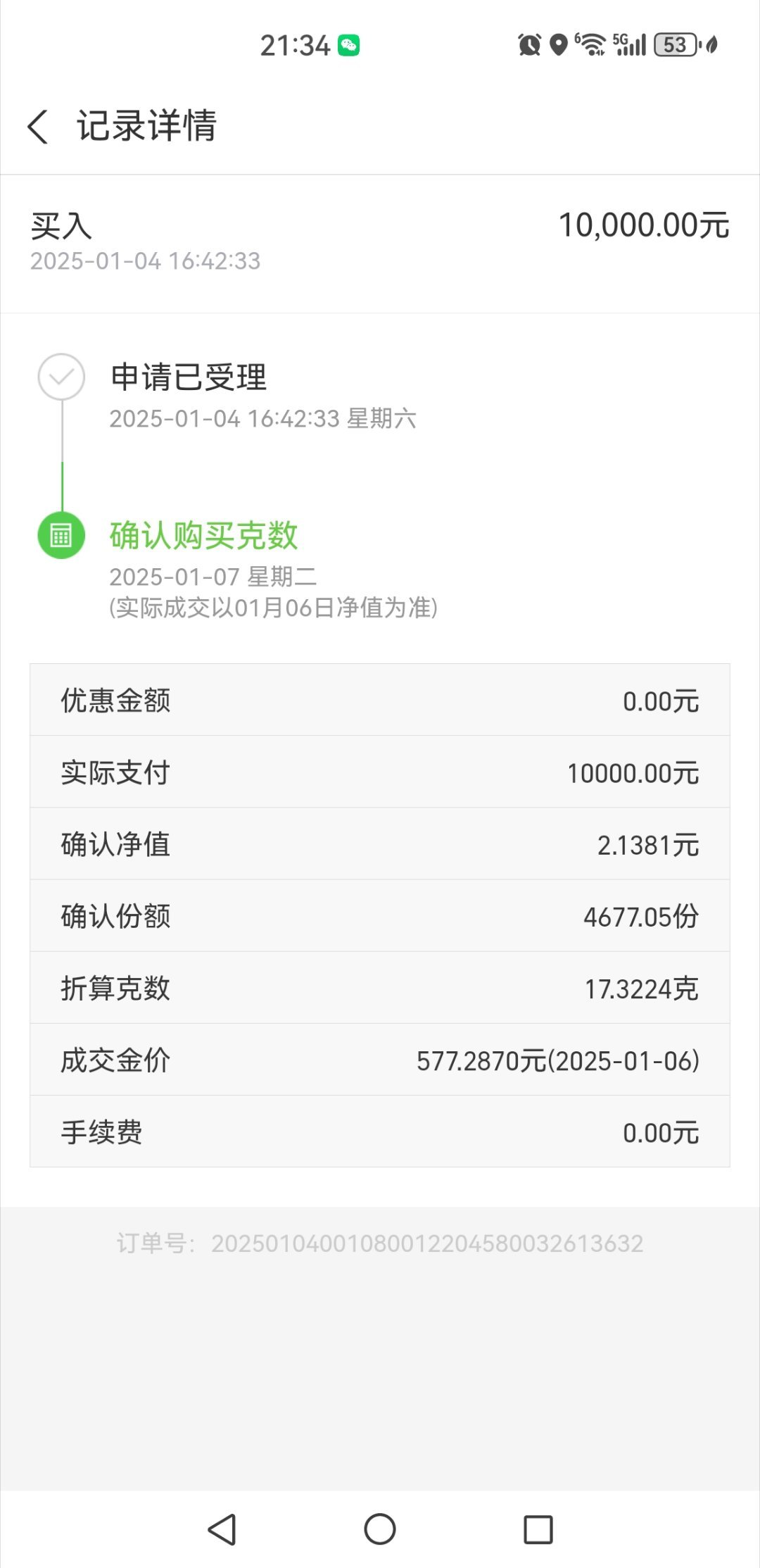Tap the 手续费 row showing 0.00元
The height and width of the screenshot is (1568, 760).
[x=380, y=1132]
